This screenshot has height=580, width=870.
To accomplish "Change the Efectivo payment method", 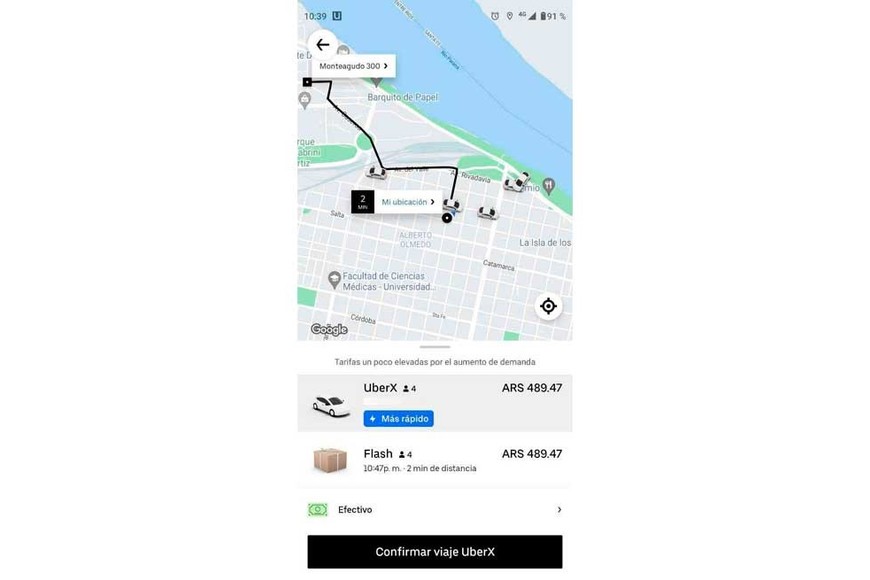I will coord(435,509).
